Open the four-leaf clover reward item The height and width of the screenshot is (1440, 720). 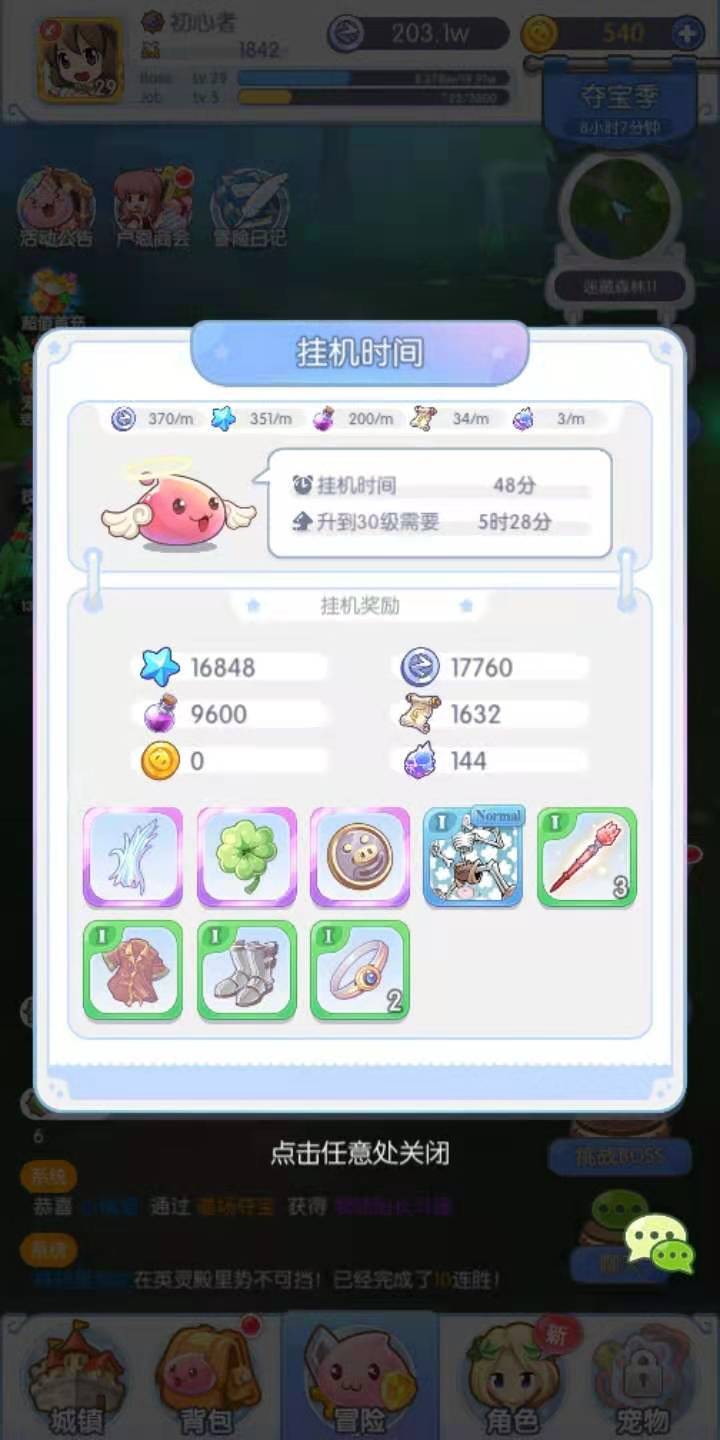pyautogui.click(x=246, y=857)
